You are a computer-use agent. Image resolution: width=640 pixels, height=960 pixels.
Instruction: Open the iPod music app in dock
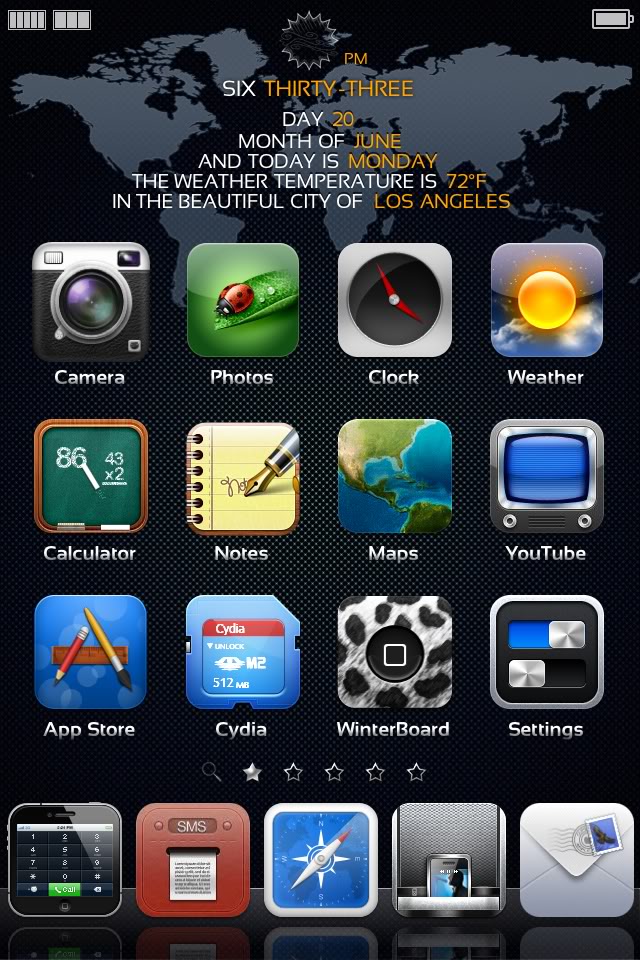[x=448, y=860]
